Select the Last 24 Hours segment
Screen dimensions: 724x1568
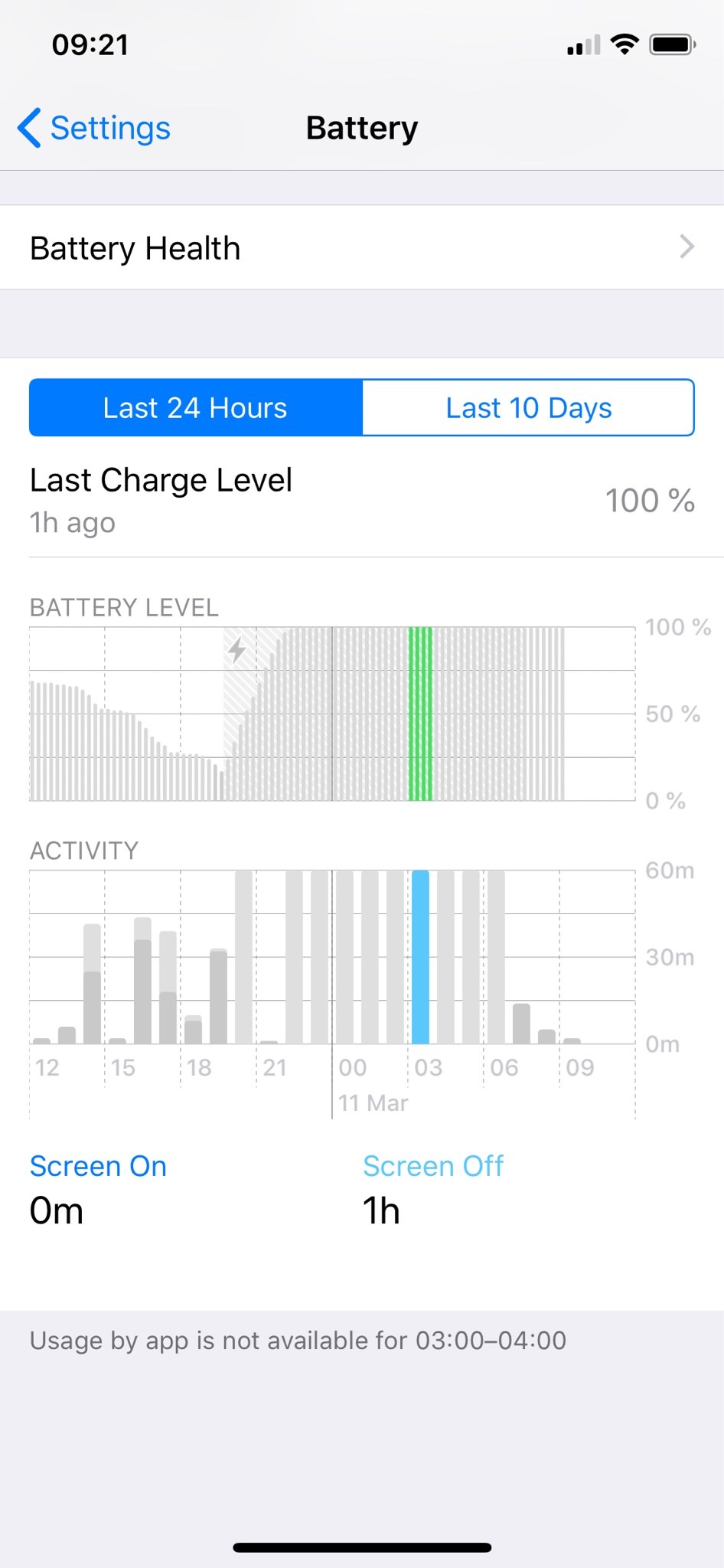[x=196, y=408]
